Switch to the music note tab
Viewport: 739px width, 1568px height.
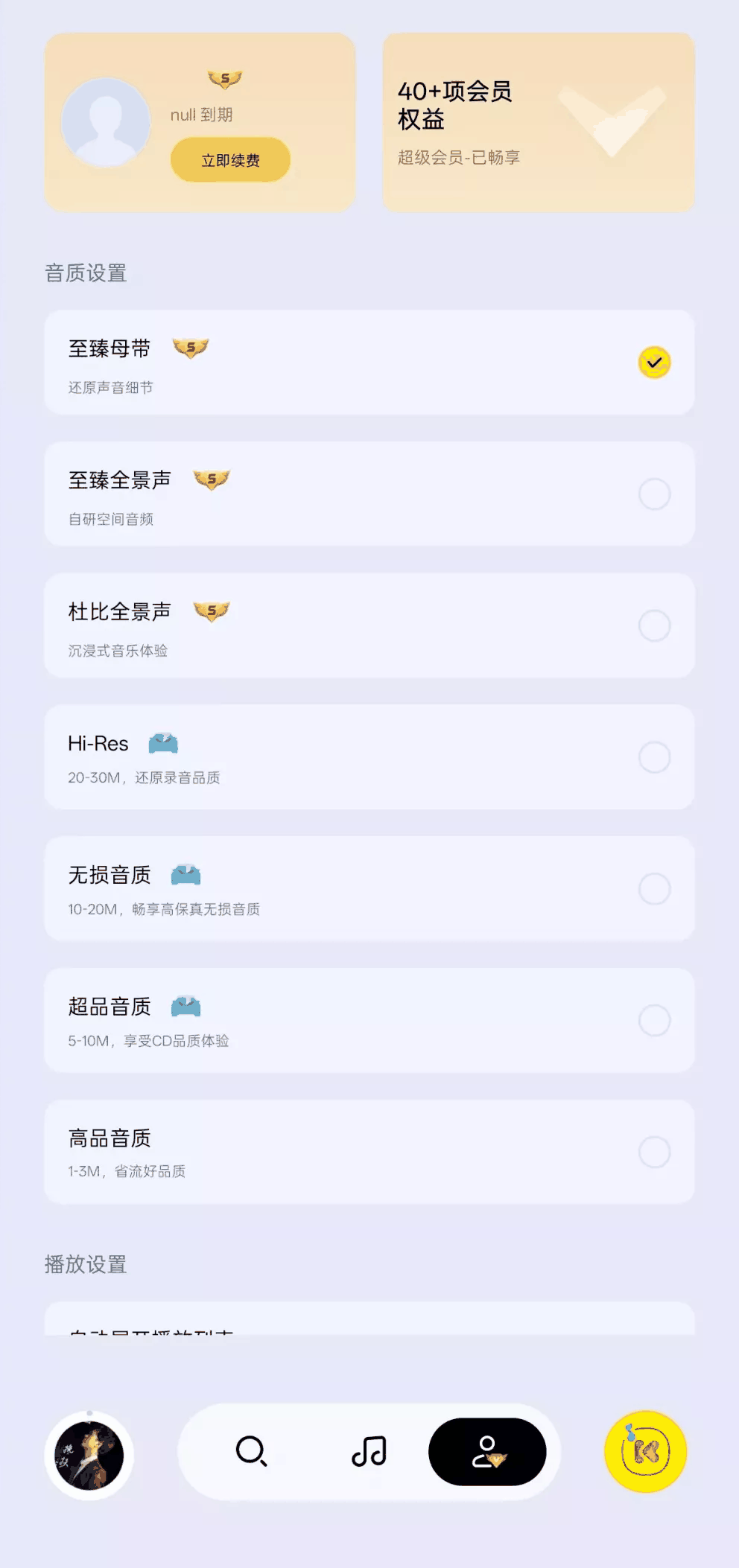(369, 1452)
